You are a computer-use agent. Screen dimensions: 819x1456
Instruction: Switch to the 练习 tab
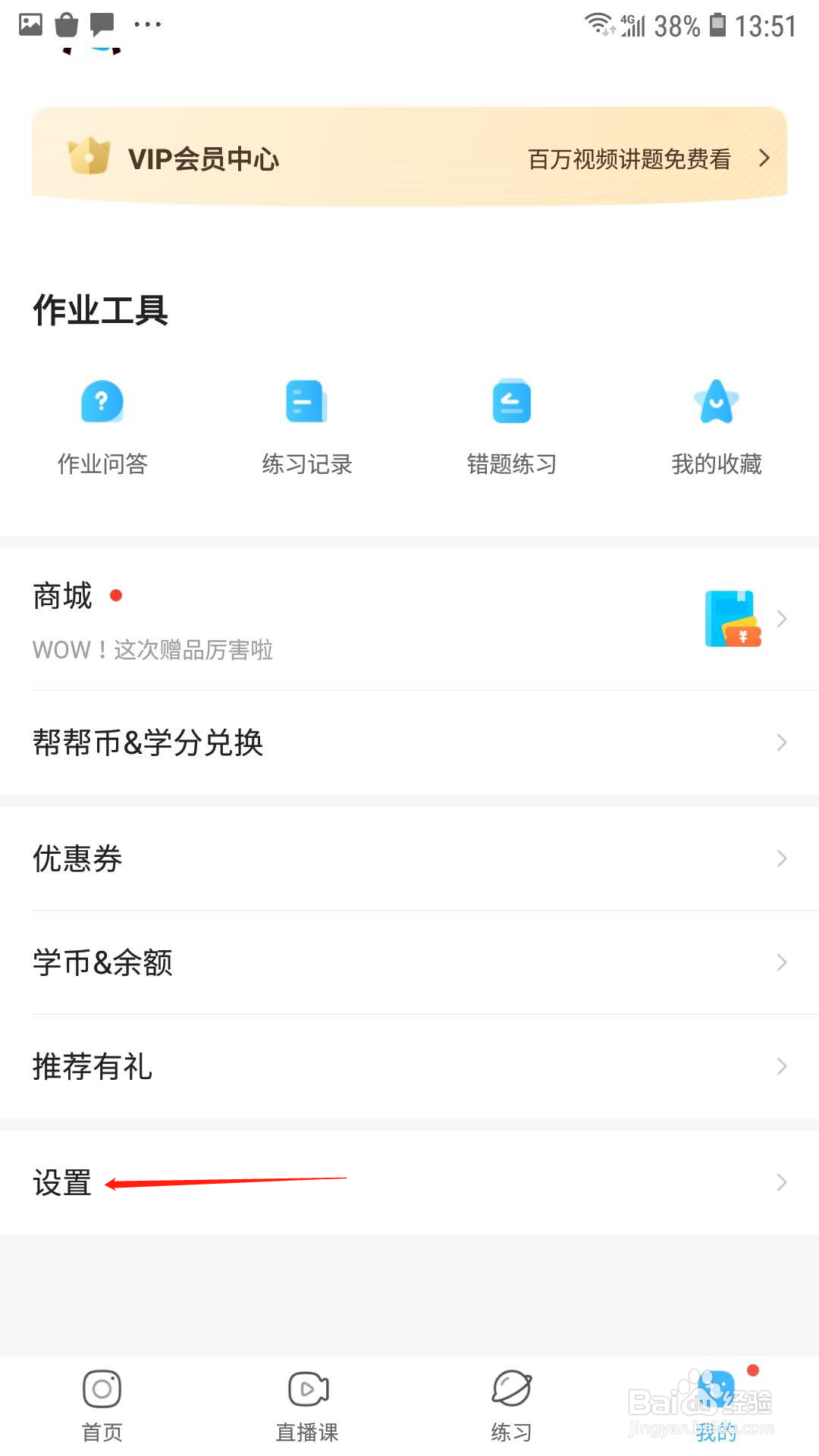point(512,1404)
